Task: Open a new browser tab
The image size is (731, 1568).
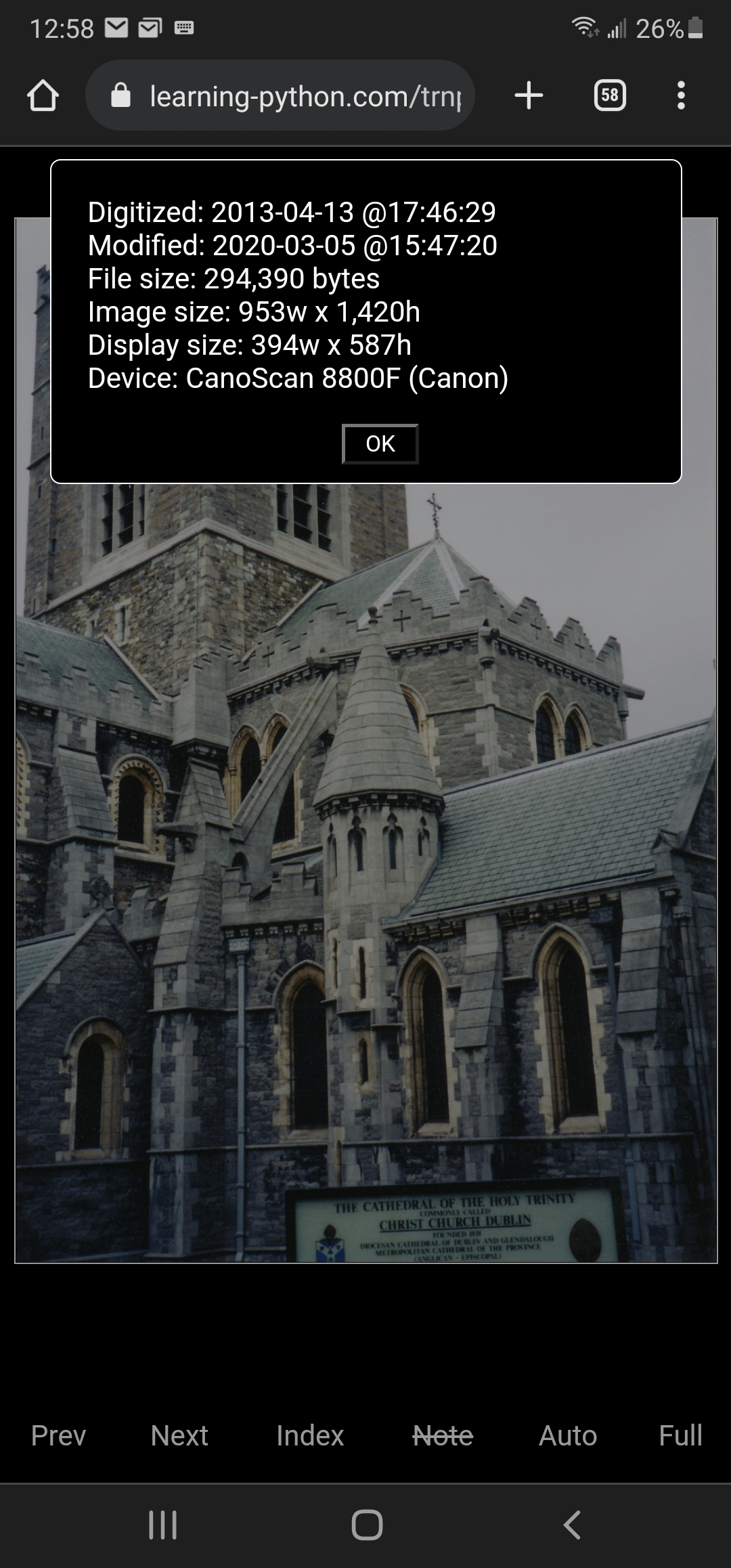Action: coord(529,95)
